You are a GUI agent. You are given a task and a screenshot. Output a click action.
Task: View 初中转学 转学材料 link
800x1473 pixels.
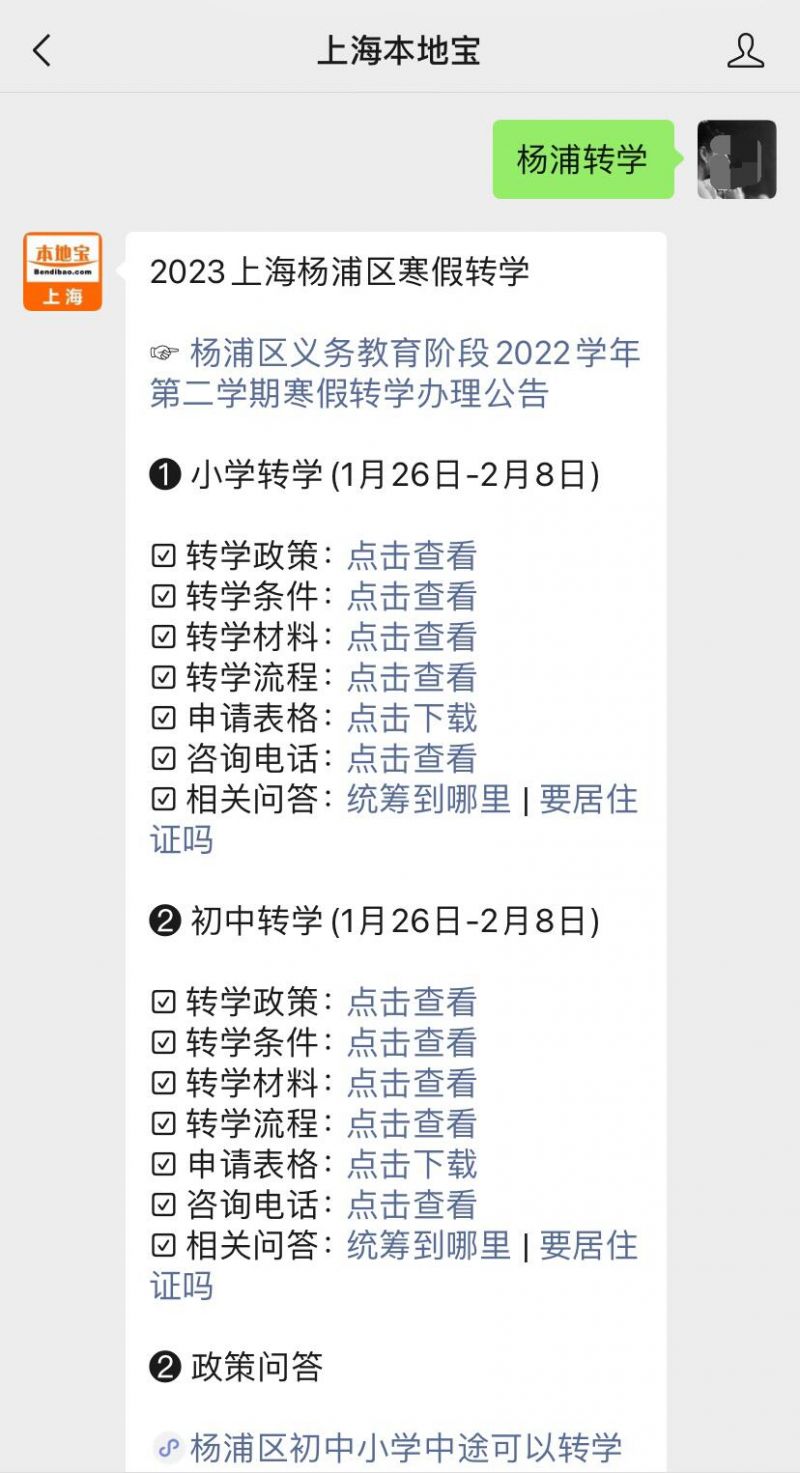(x=412, y=1083)
